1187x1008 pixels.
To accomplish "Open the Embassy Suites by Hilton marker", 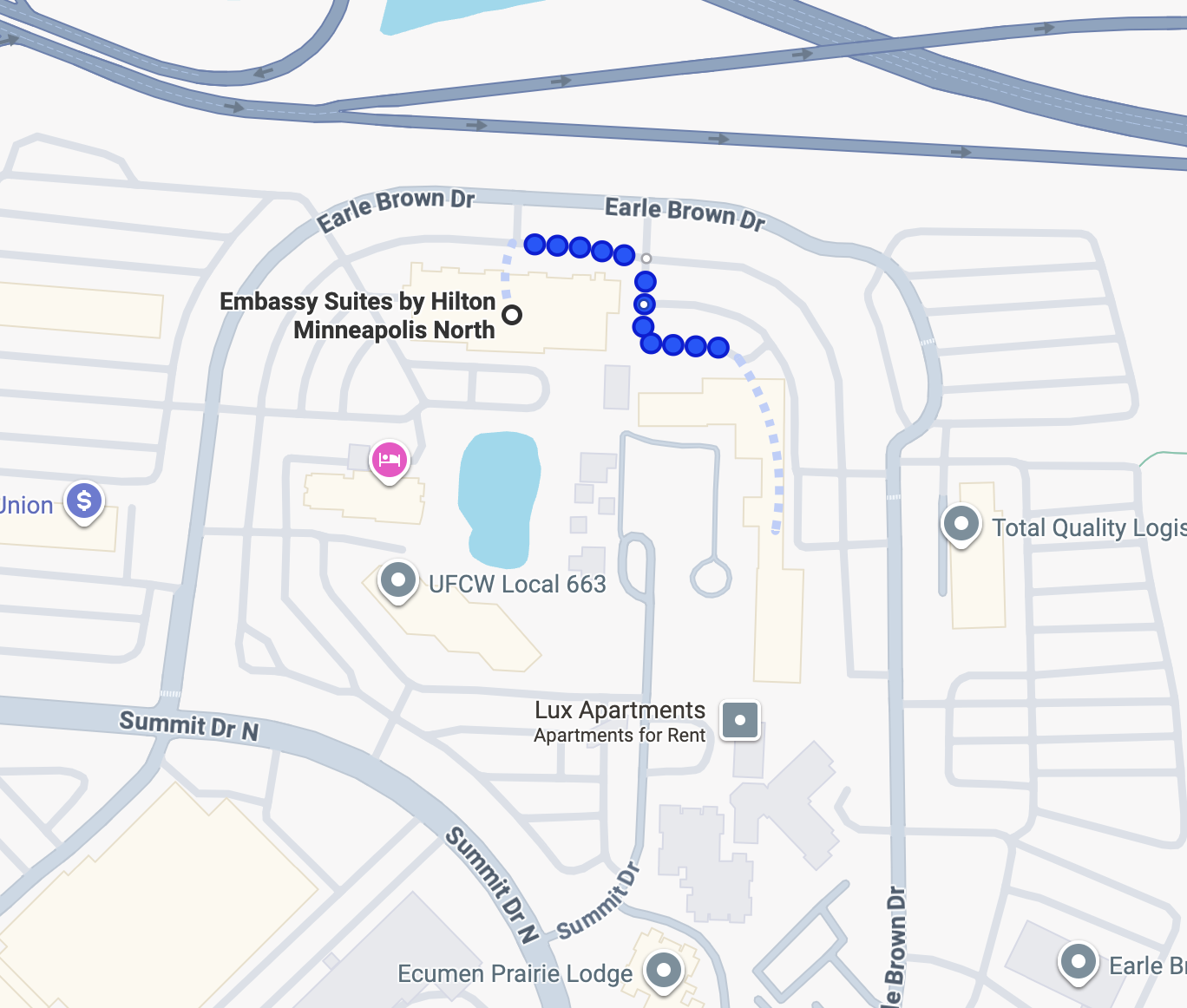I will (x=512, y=315).
